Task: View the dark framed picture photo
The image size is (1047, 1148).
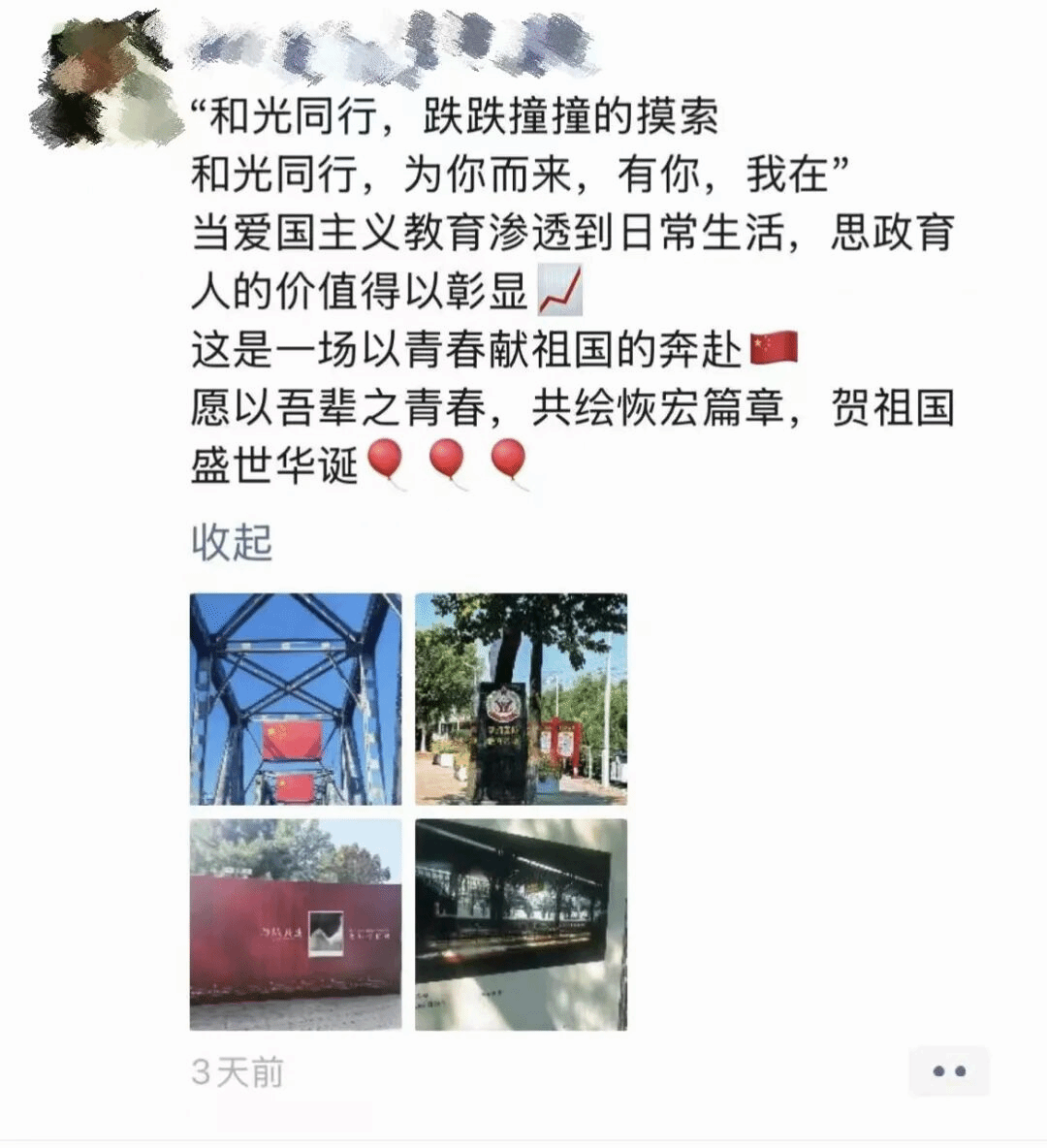Action: pyautogui.click(x=522, y=924)
